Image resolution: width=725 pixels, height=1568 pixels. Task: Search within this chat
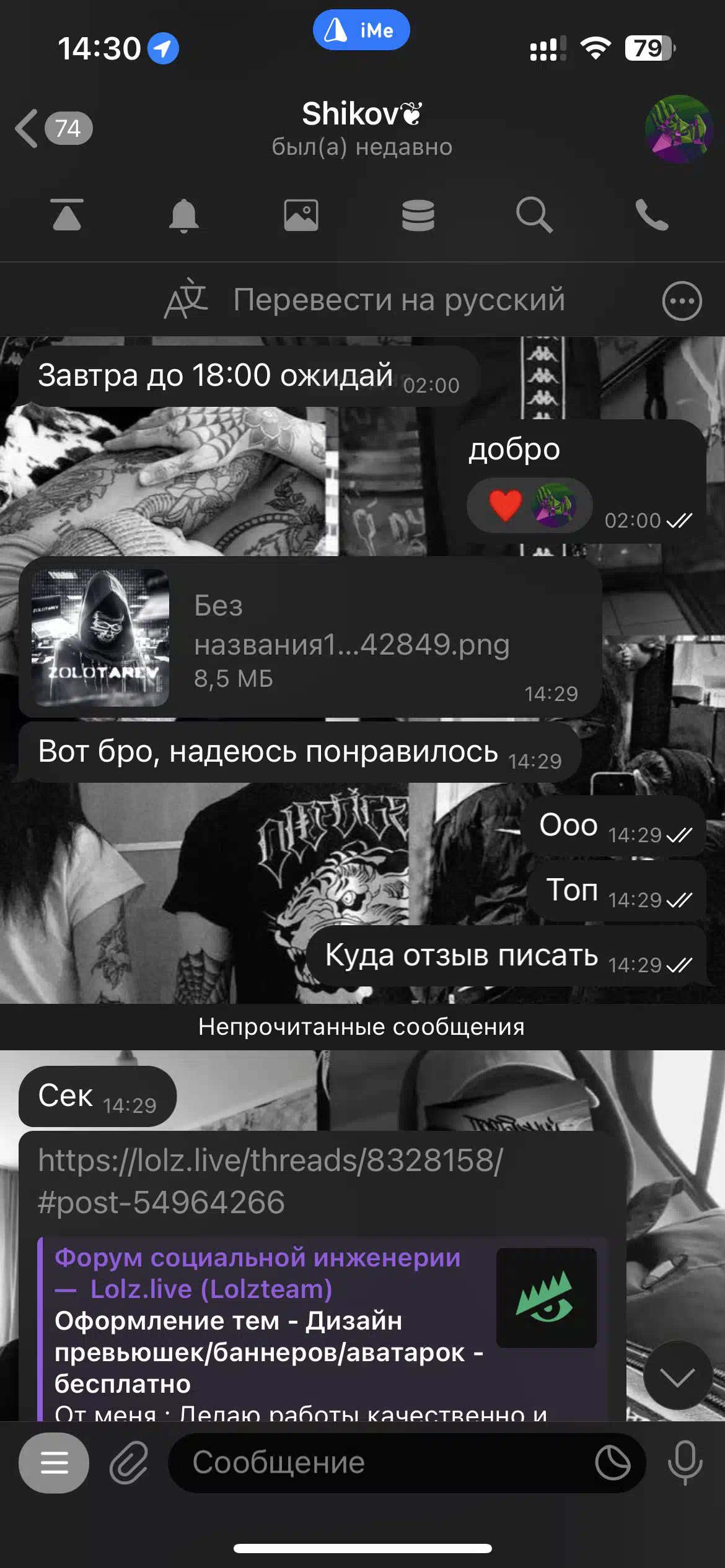[534, 216]
